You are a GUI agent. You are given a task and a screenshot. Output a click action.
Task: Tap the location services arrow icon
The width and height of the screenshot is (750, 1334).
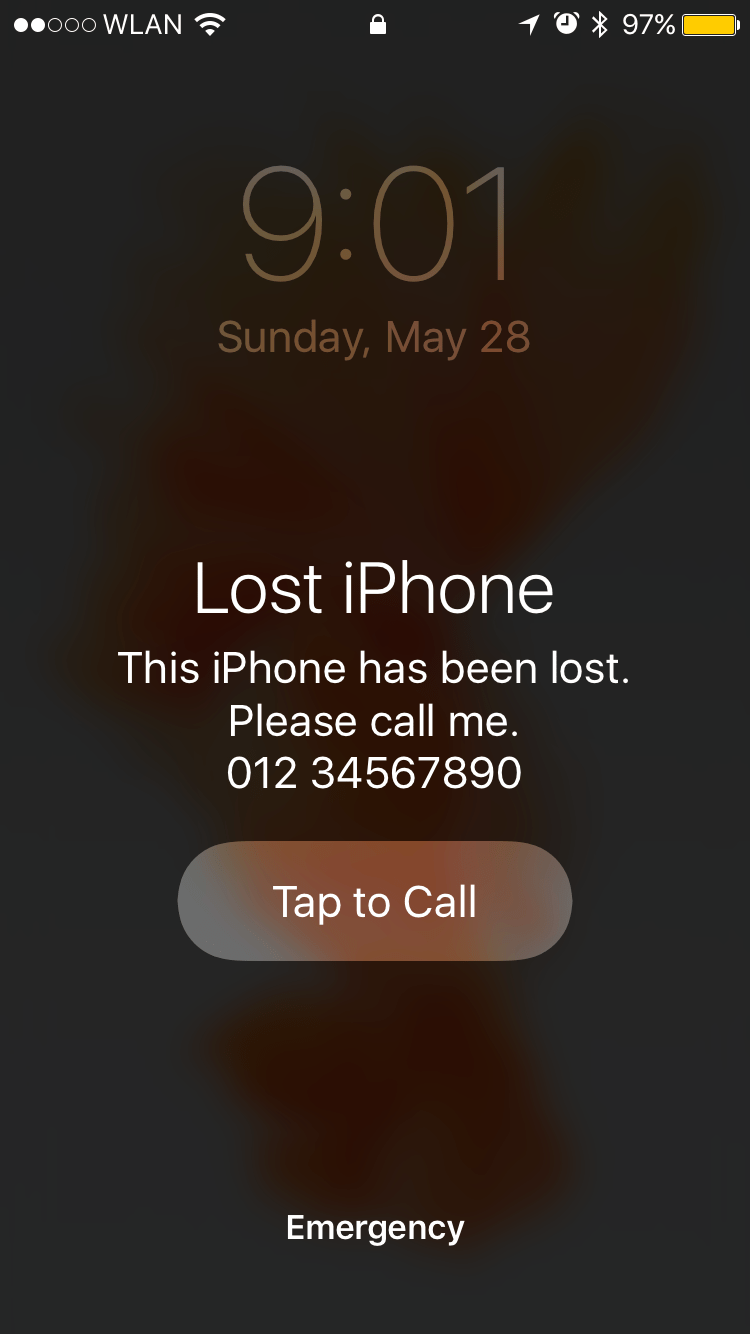531,23
